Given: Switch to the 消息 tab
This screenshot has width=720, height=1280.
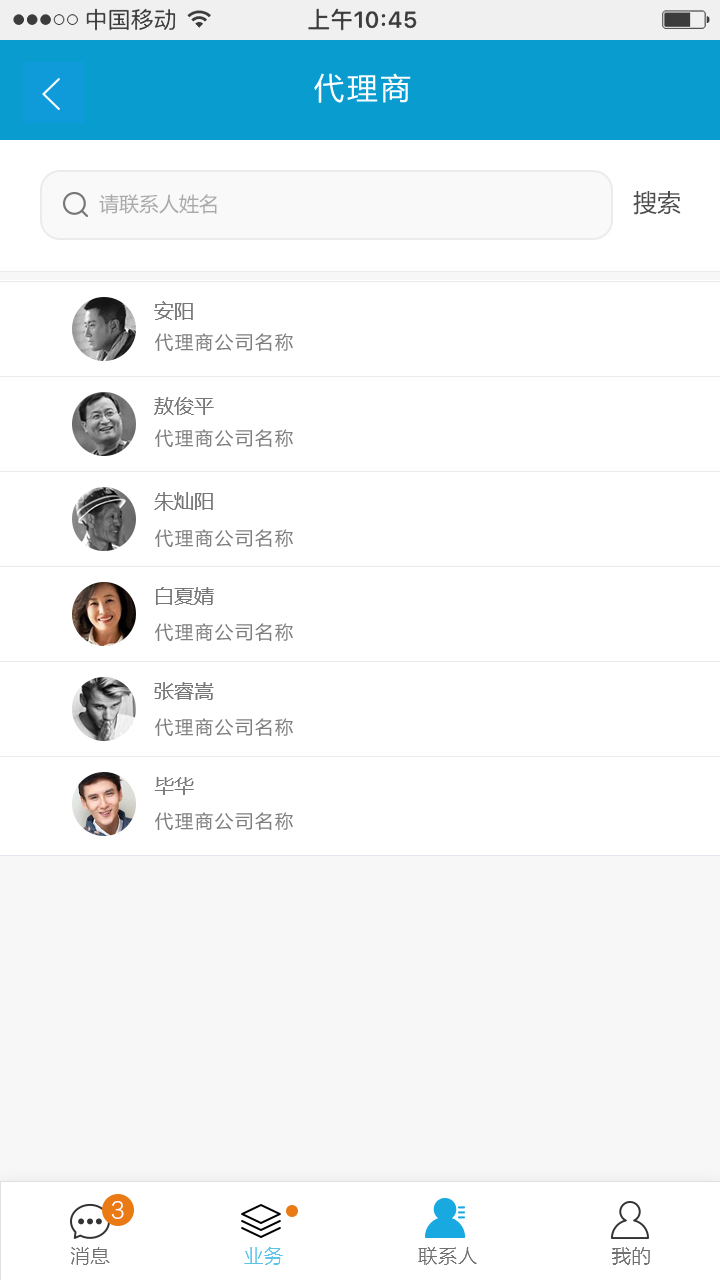Looking at the screenshot, I should tap(91, 1234).
